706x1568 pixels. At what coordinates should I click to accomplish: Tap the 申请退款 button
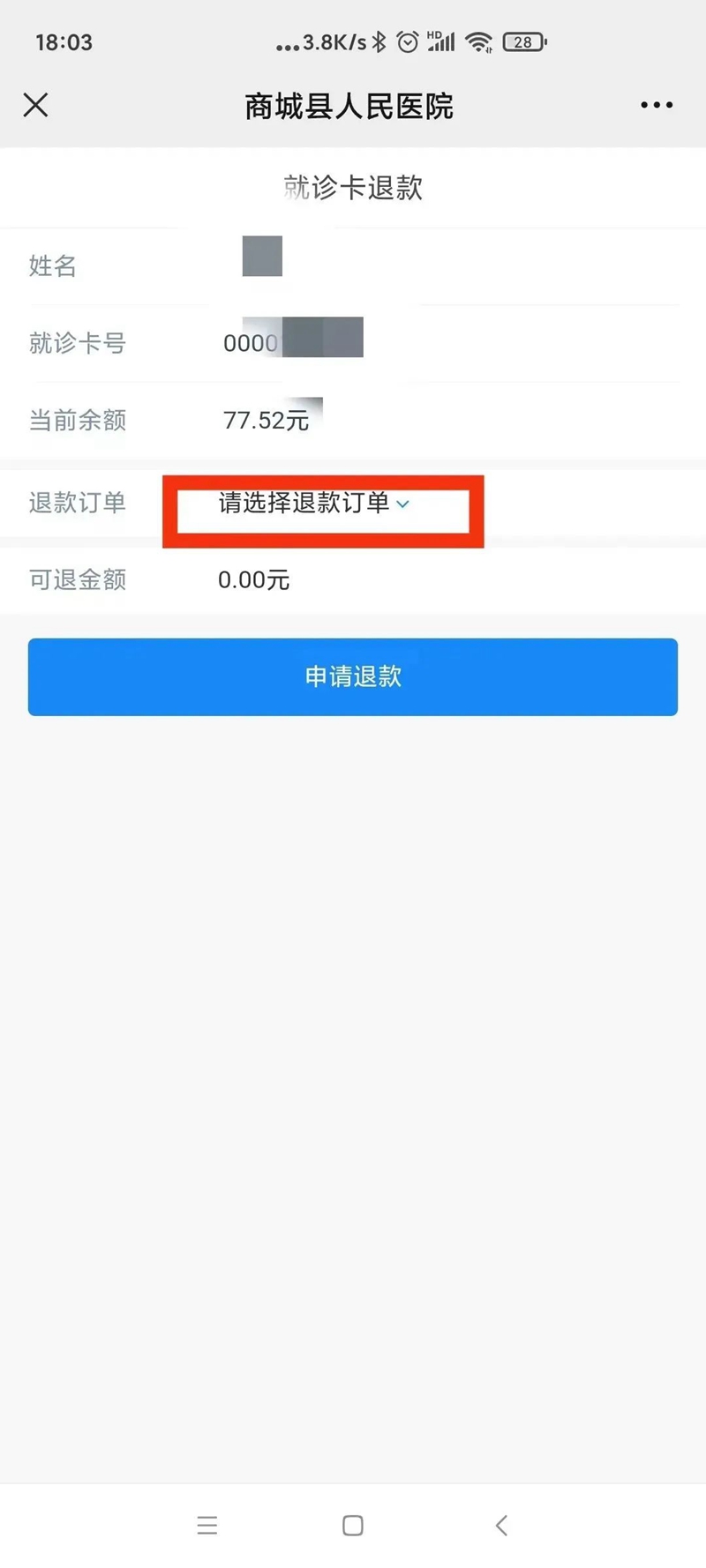click(352, 676)
